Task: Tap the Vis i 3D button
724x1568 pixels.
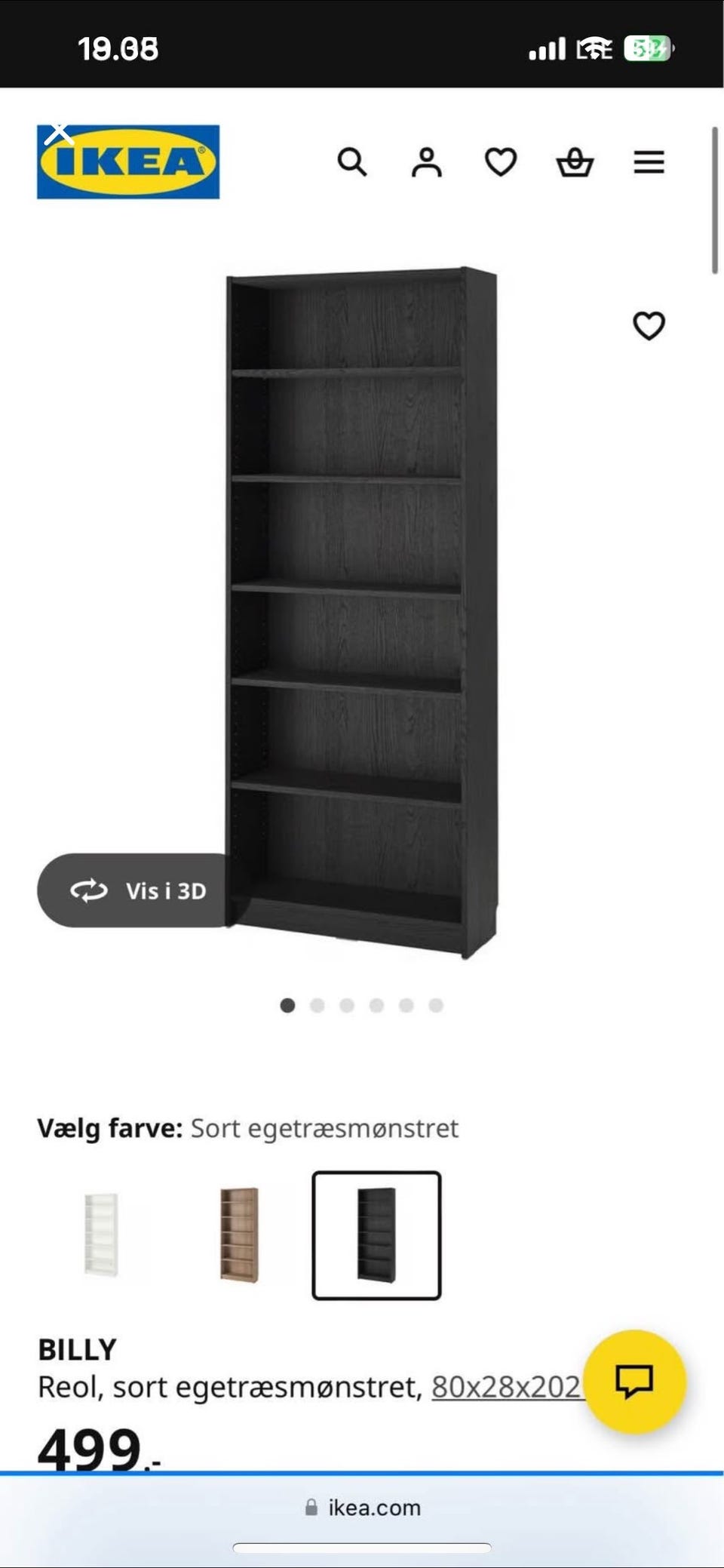Action: pyautogui.click(x=136, y=890)
